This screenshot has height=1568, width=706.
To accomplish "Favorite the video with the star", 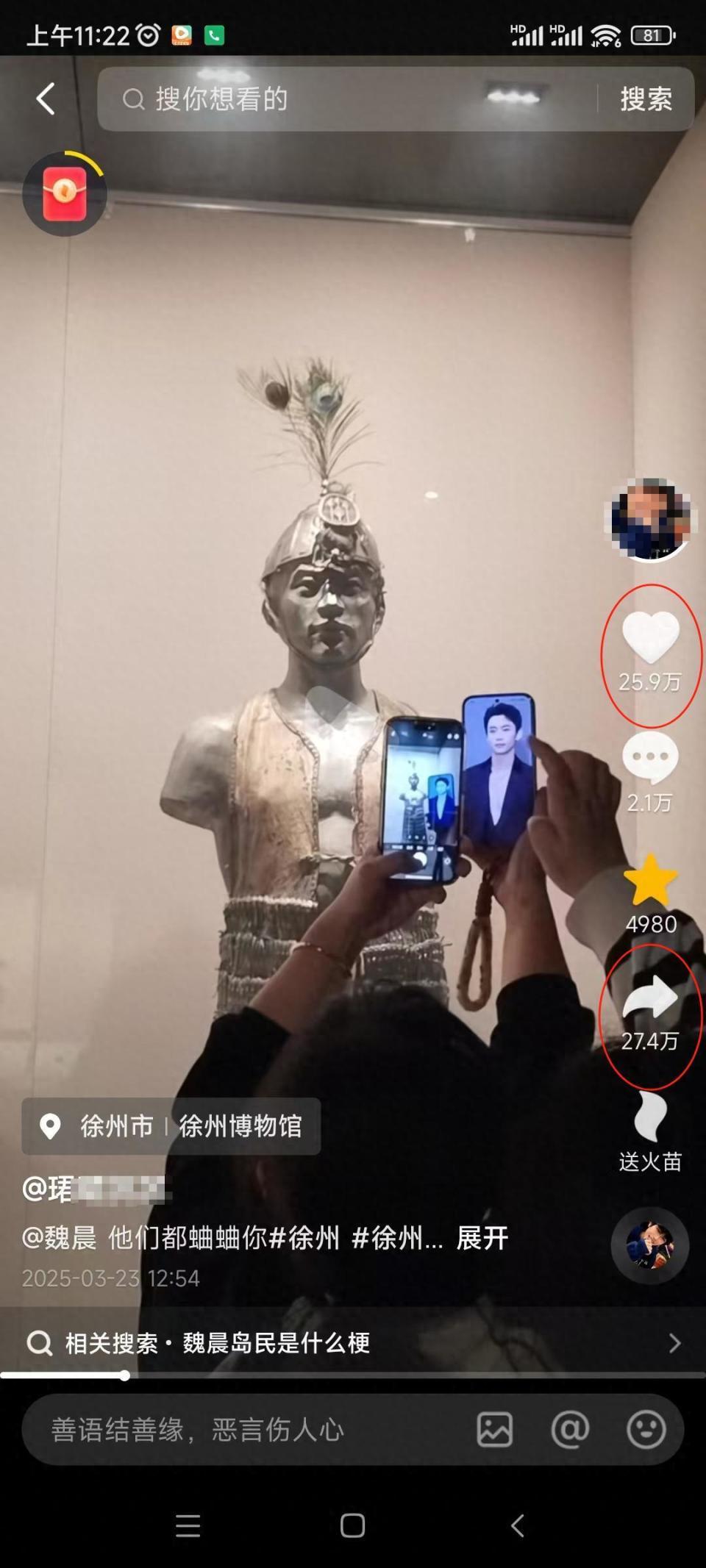I will (x=650, y=880).
